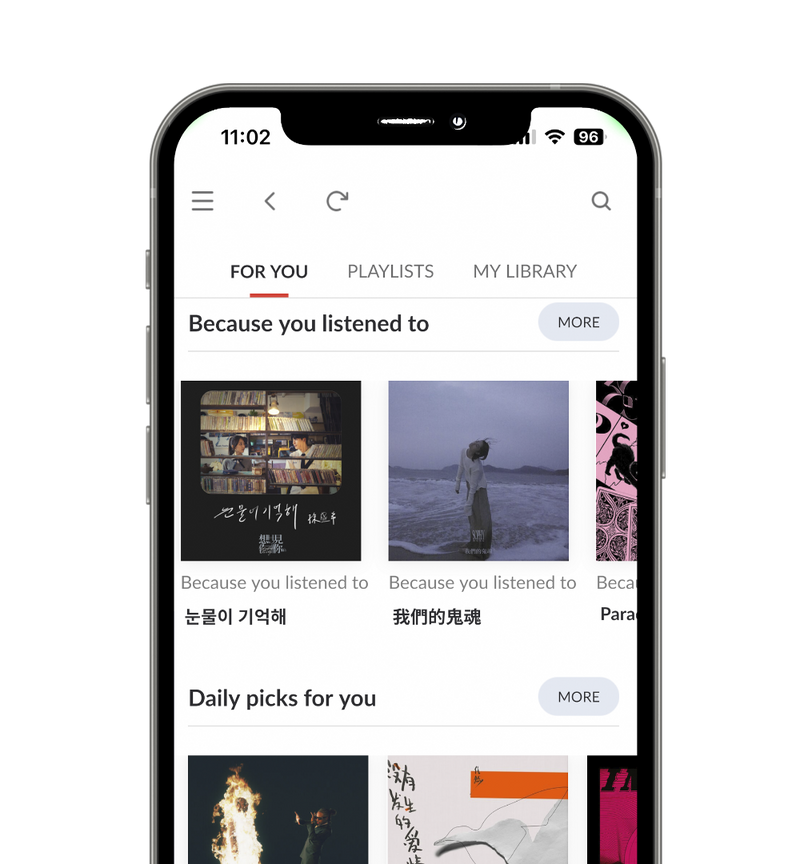Open the 我們的鬼魂 album card
The width and height of the screenshot is (800, 864).
(478, 471)
